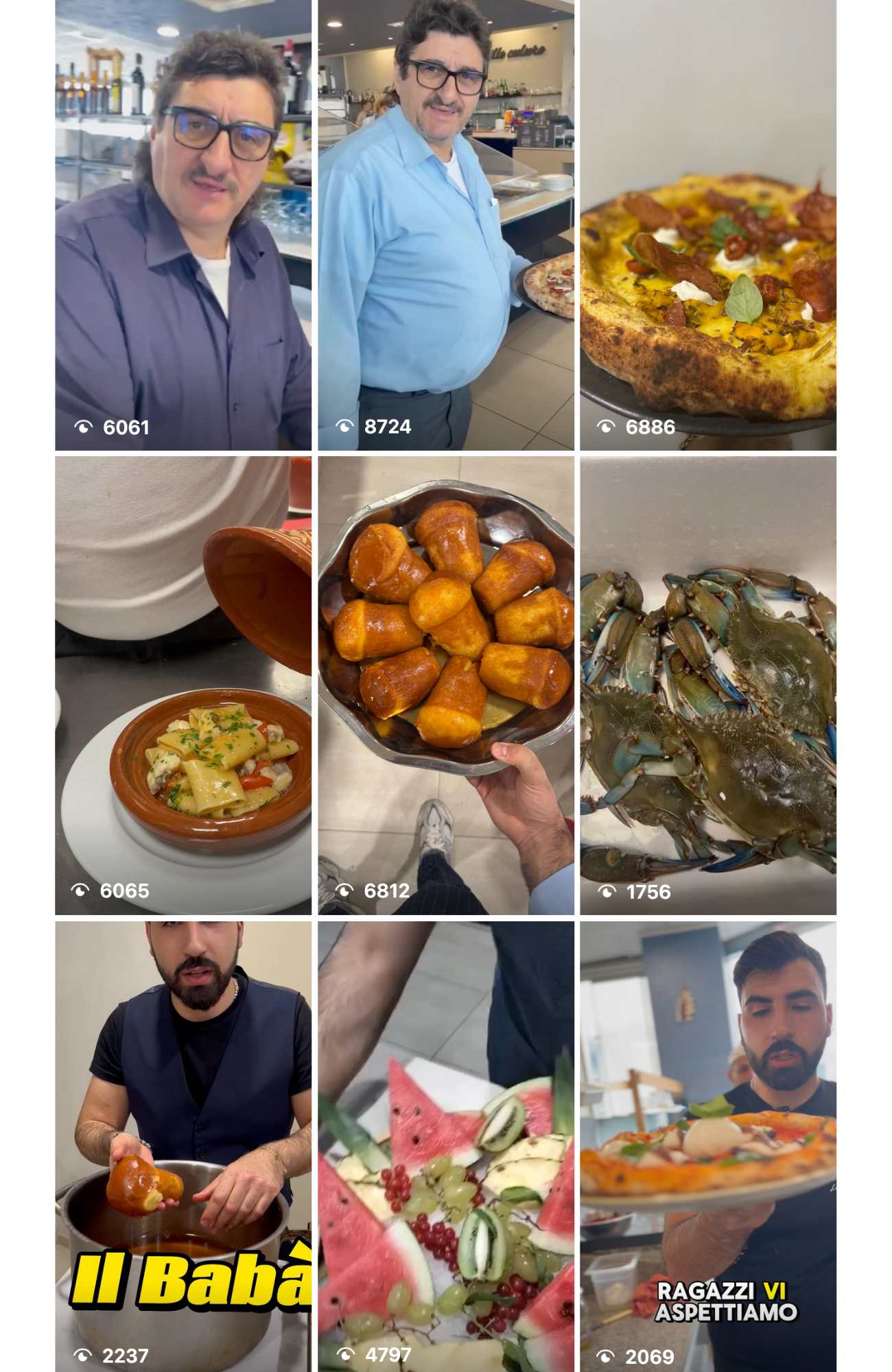Play the fruit platter video with 4797 views

tap(445, 1146)
